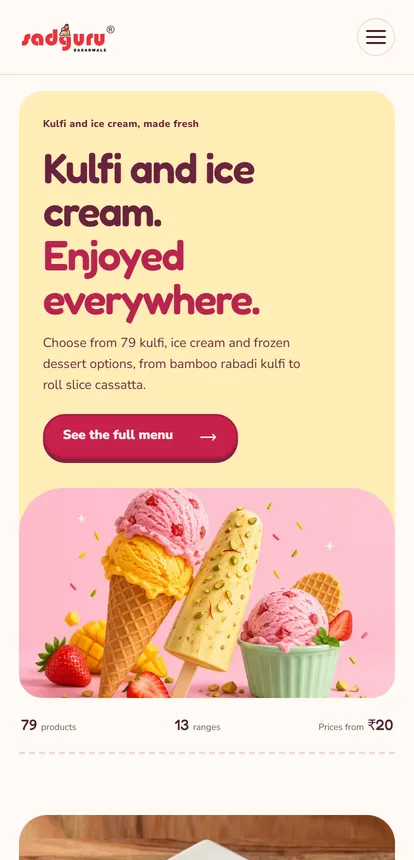
Task: Tap the See the full menu button
Action: point(140,437)
